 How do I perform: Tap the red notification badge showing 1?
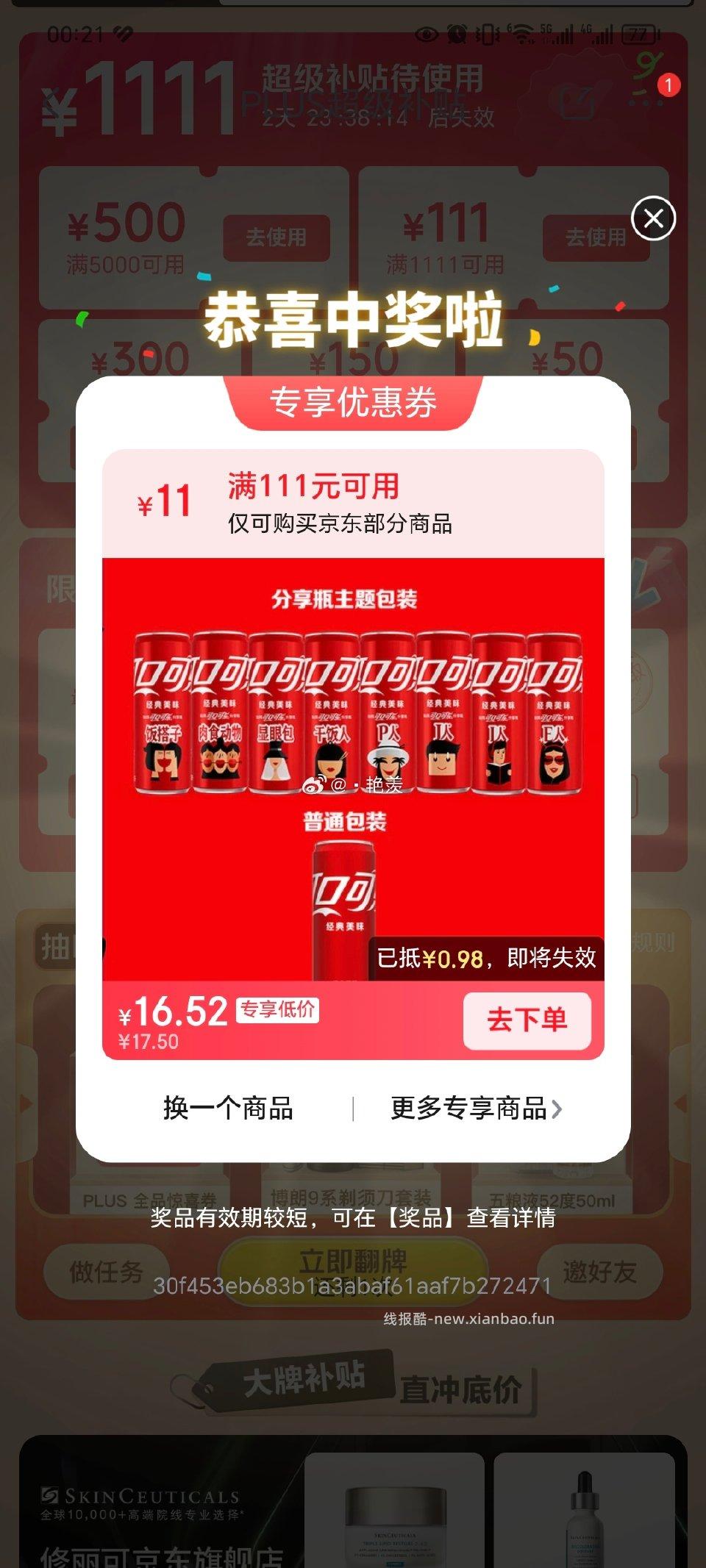669,85
